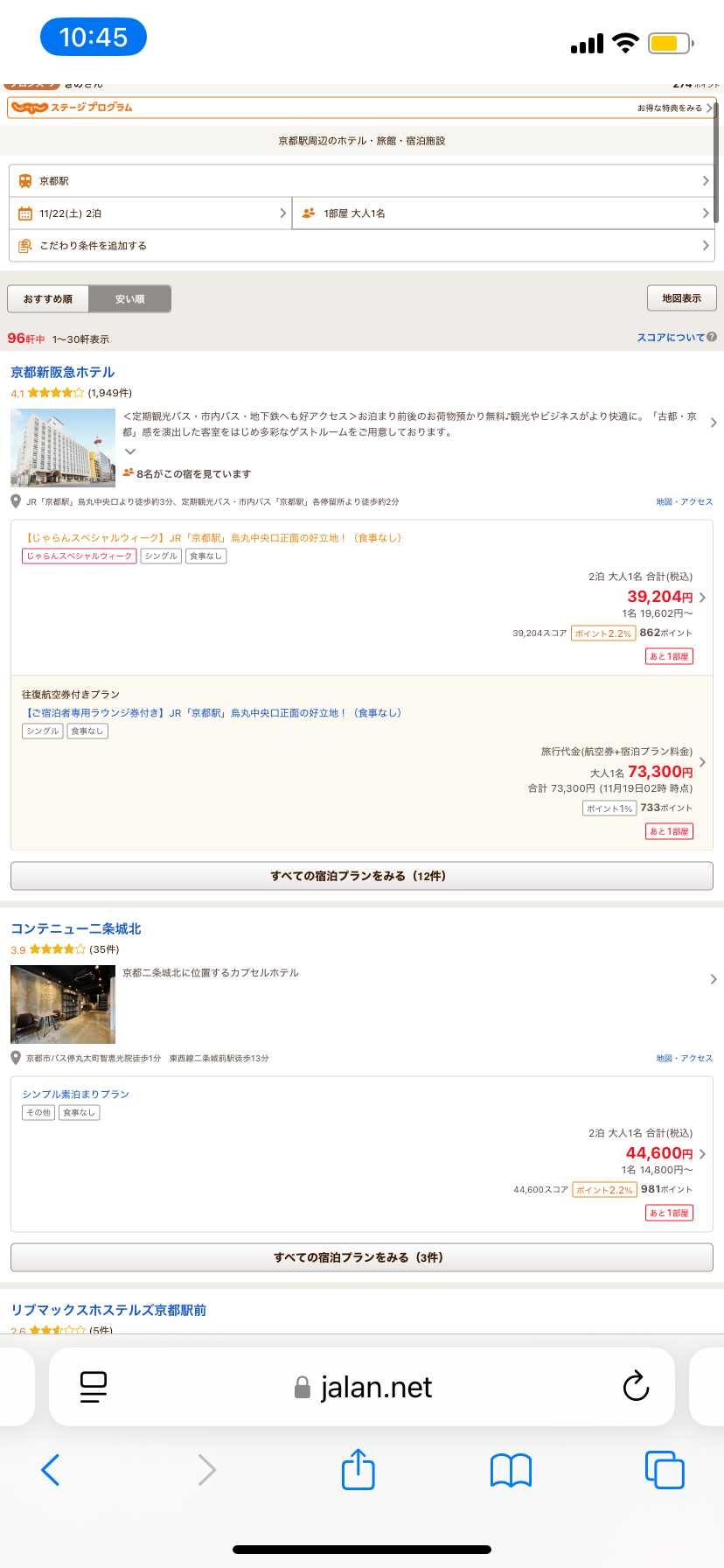Open スコアについて help link

coord(676,338)
